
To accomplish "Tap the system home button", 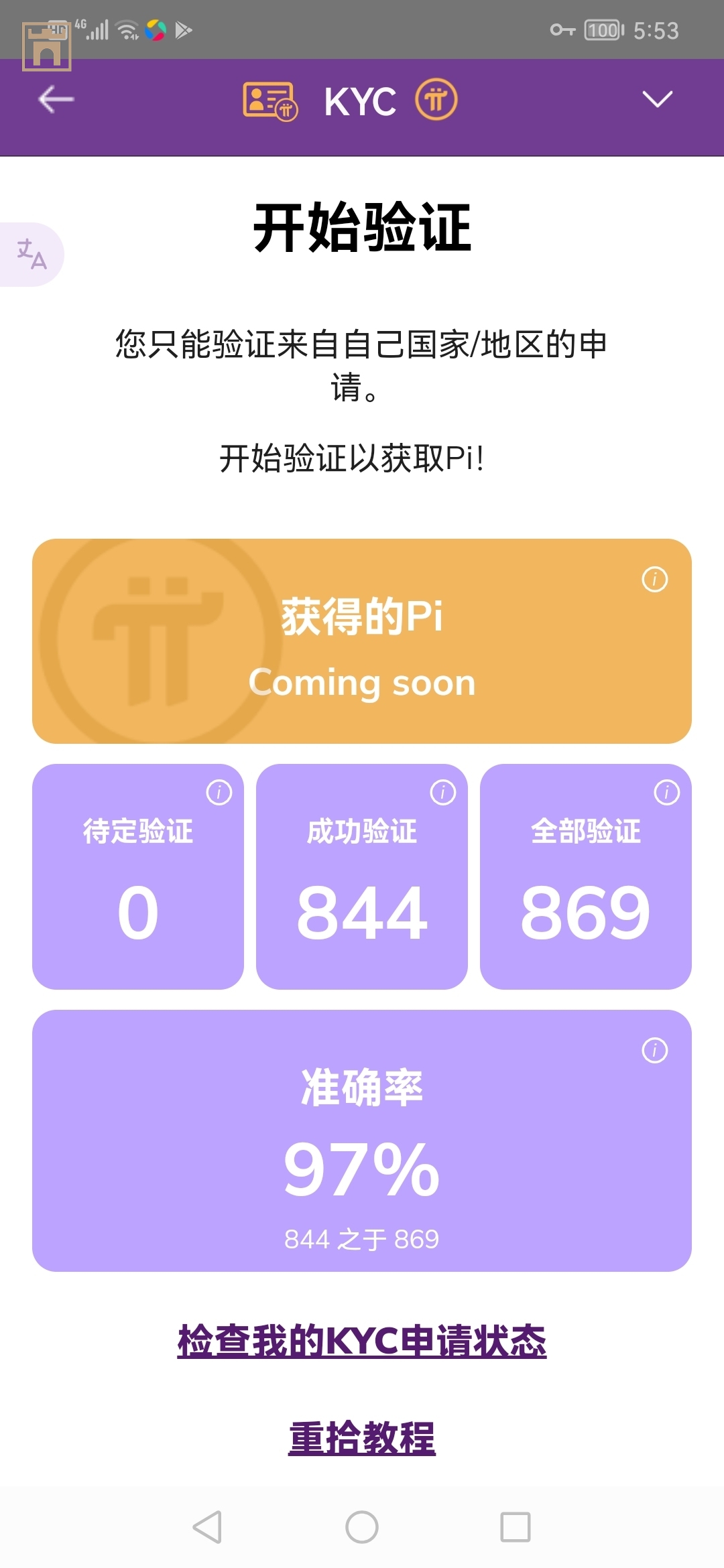I will 362,1527.
